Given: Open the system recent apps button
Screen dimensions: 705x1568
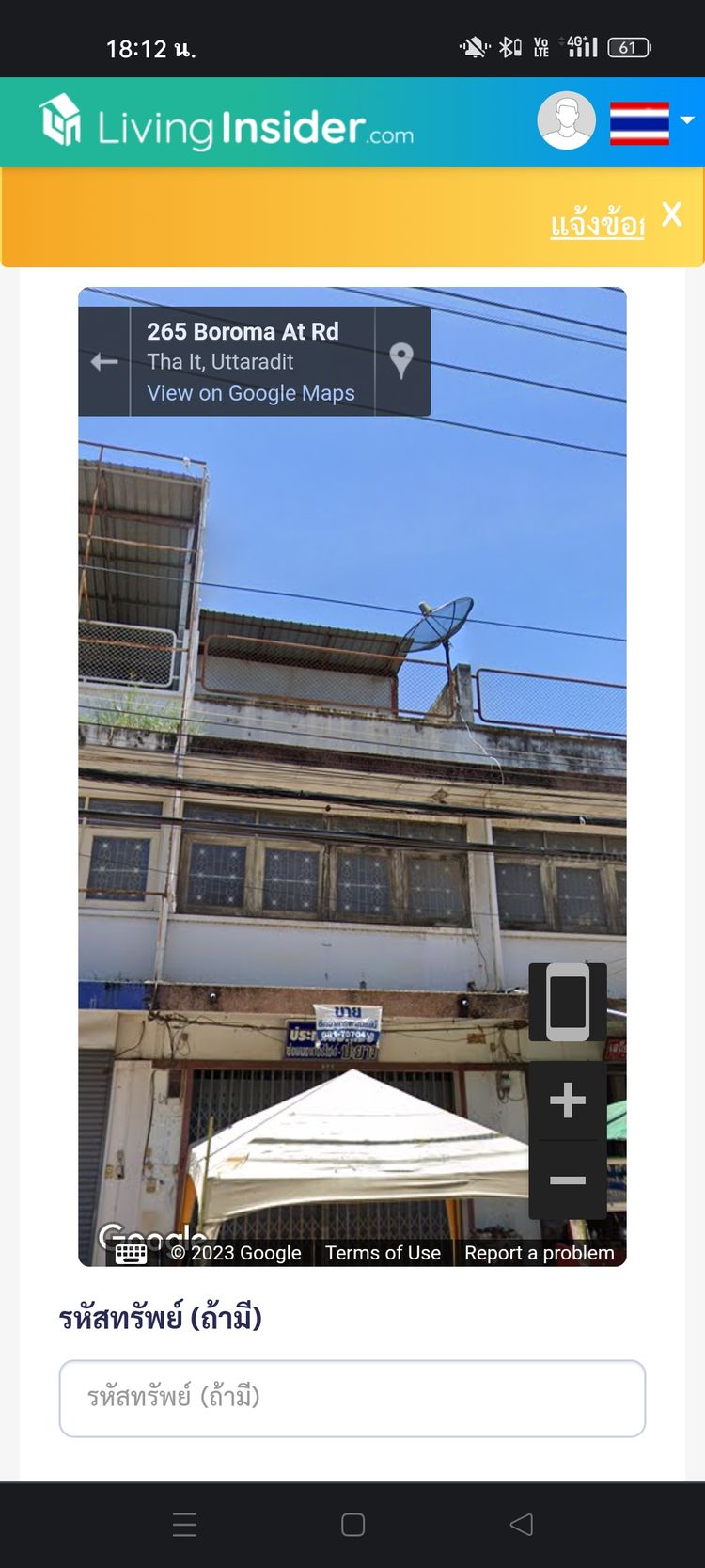Looking at the screenshot, I should [185, 1525].
